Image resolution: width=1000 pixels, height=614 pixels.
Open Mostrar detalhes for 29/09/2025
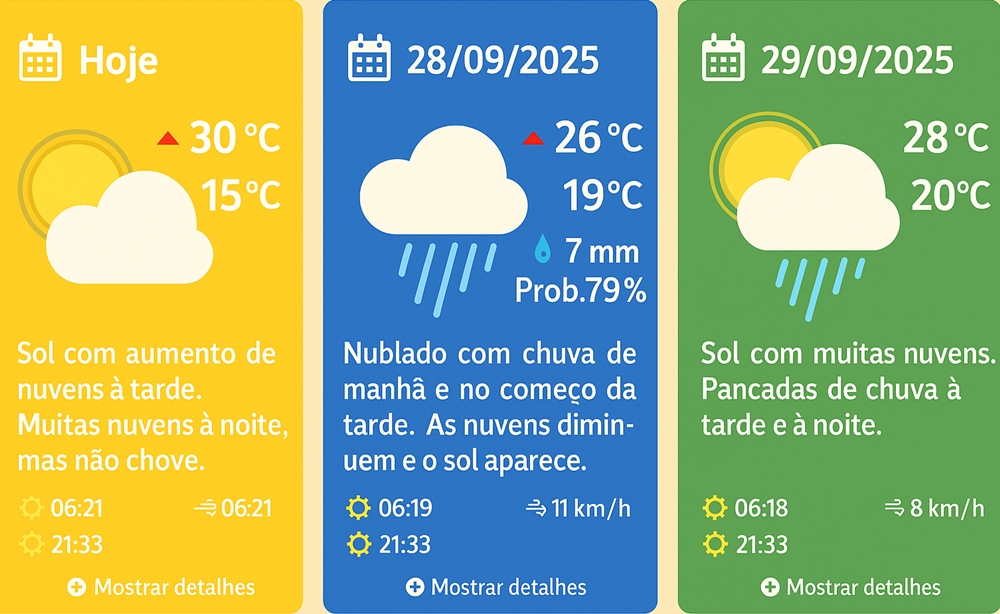(x=851, y=587)
